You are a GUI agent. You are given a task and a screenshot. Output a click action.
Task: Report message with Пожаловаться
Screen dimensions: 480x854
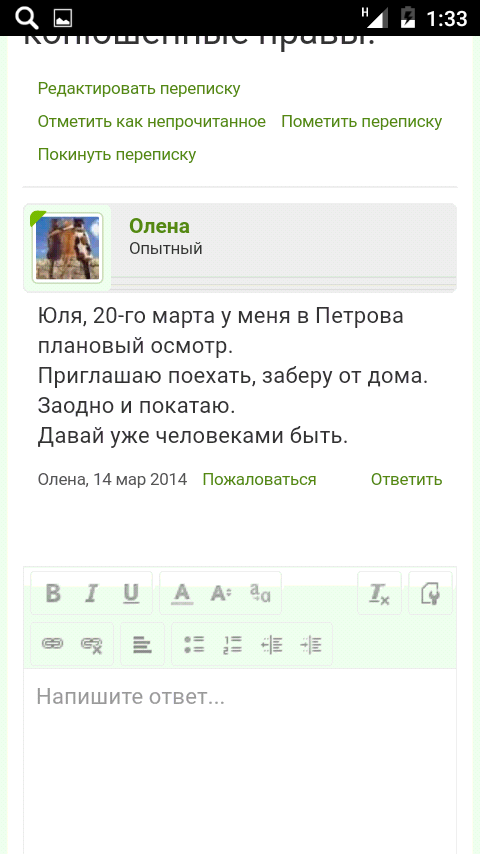tap(259, 479)
